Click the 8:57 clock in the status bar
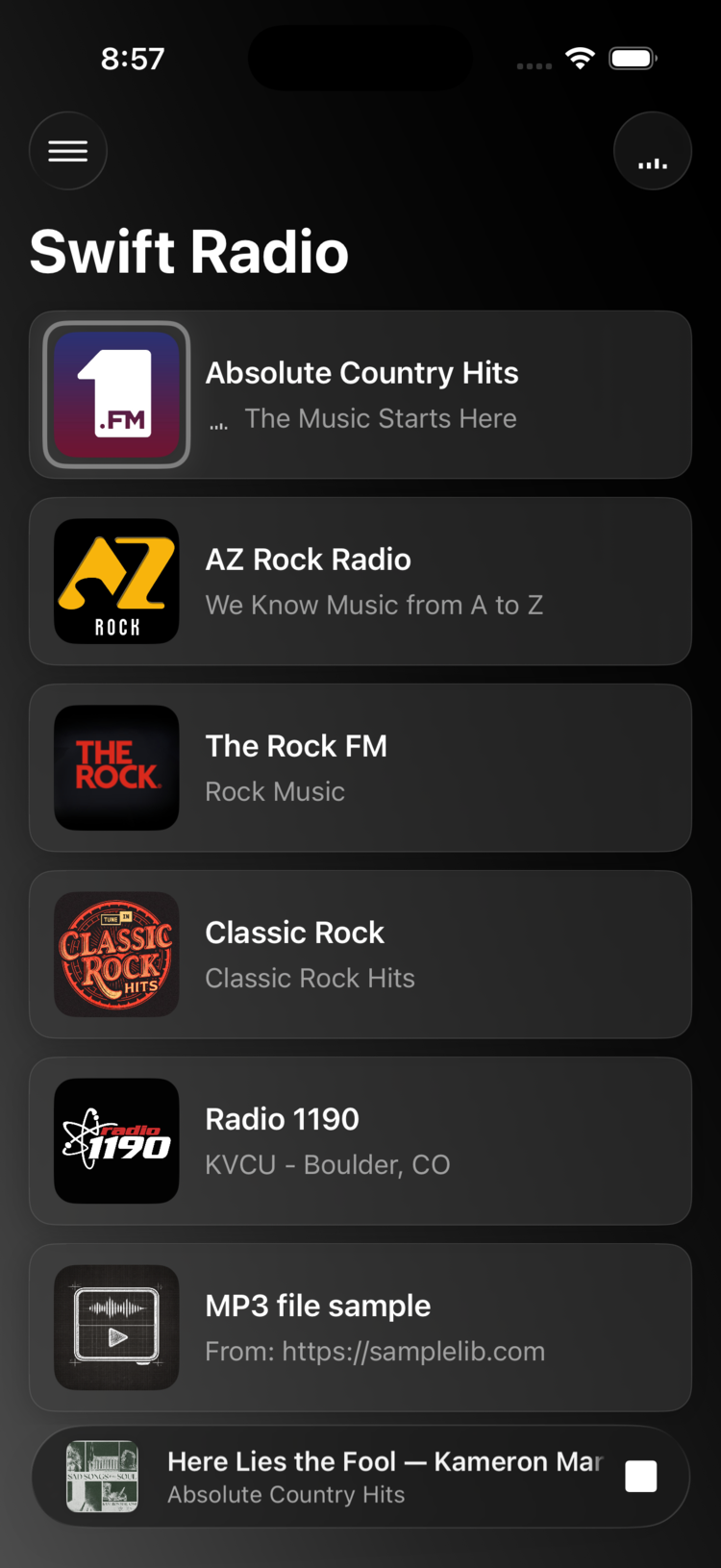This screenshot has height=1568, width=721. click(x=133, y=58)
